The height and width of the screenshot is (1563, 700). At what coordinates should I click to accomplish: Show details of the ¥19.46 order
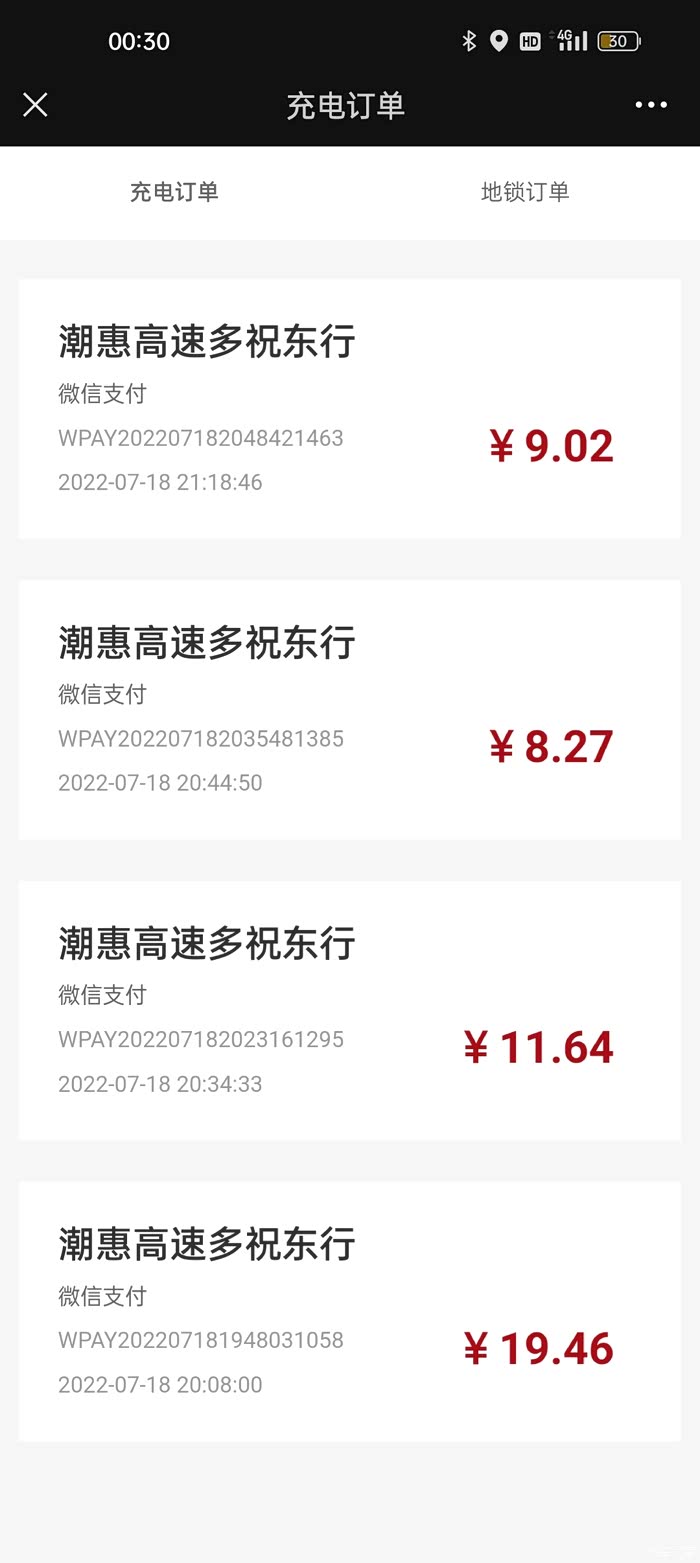[x=349, y=1312]
